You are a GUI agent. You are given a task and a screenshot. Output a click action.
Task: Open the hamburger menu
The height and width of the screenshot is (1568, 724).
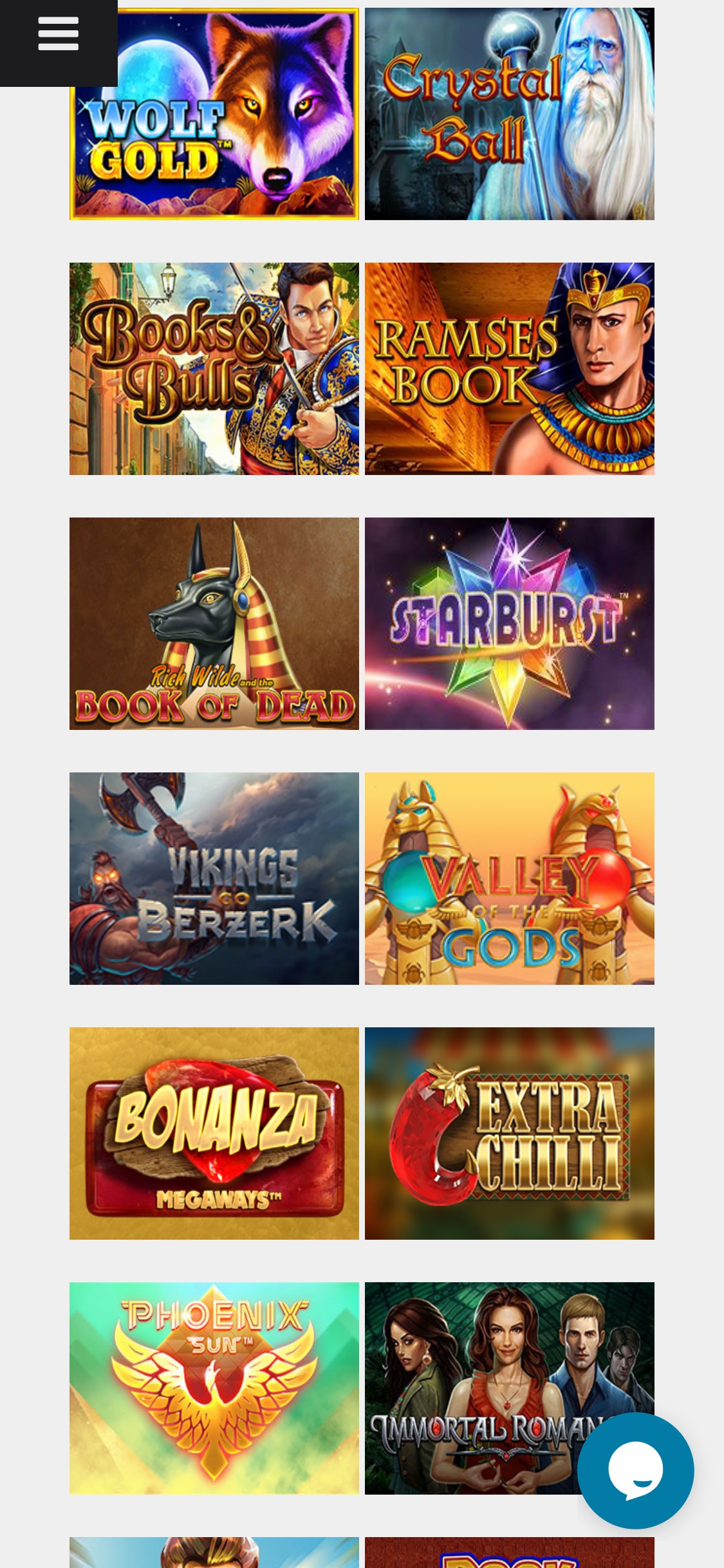point(58,34)
